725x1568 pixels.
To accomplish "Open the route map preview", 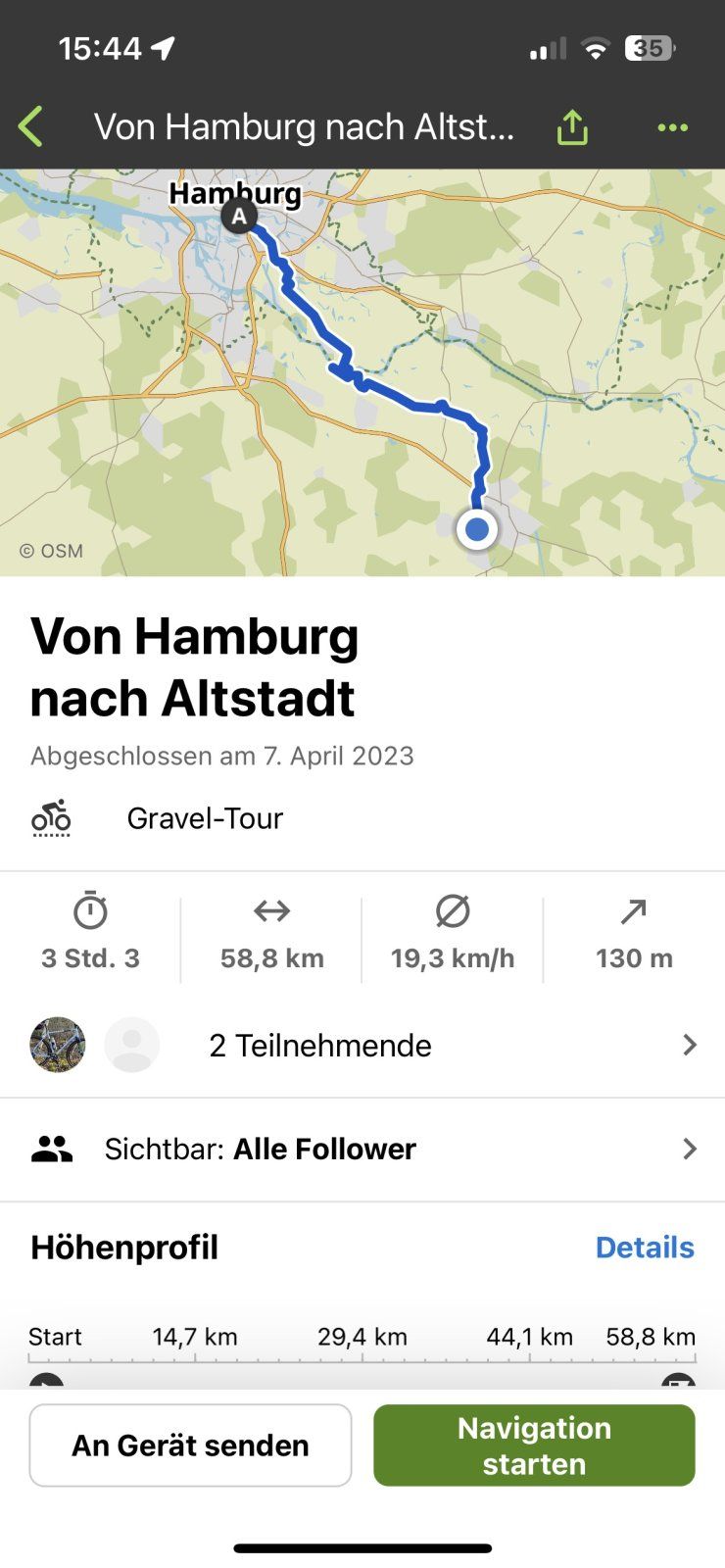I will [x=362, y=372].
